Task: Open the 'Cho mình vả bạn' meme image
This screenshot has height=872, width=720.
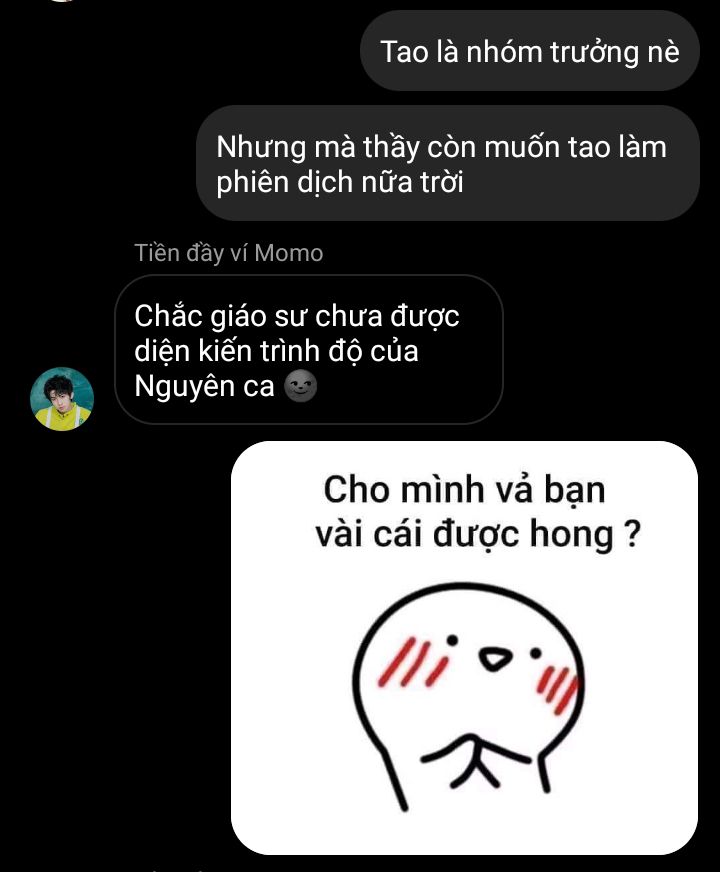Action: (x=464, y=647)
